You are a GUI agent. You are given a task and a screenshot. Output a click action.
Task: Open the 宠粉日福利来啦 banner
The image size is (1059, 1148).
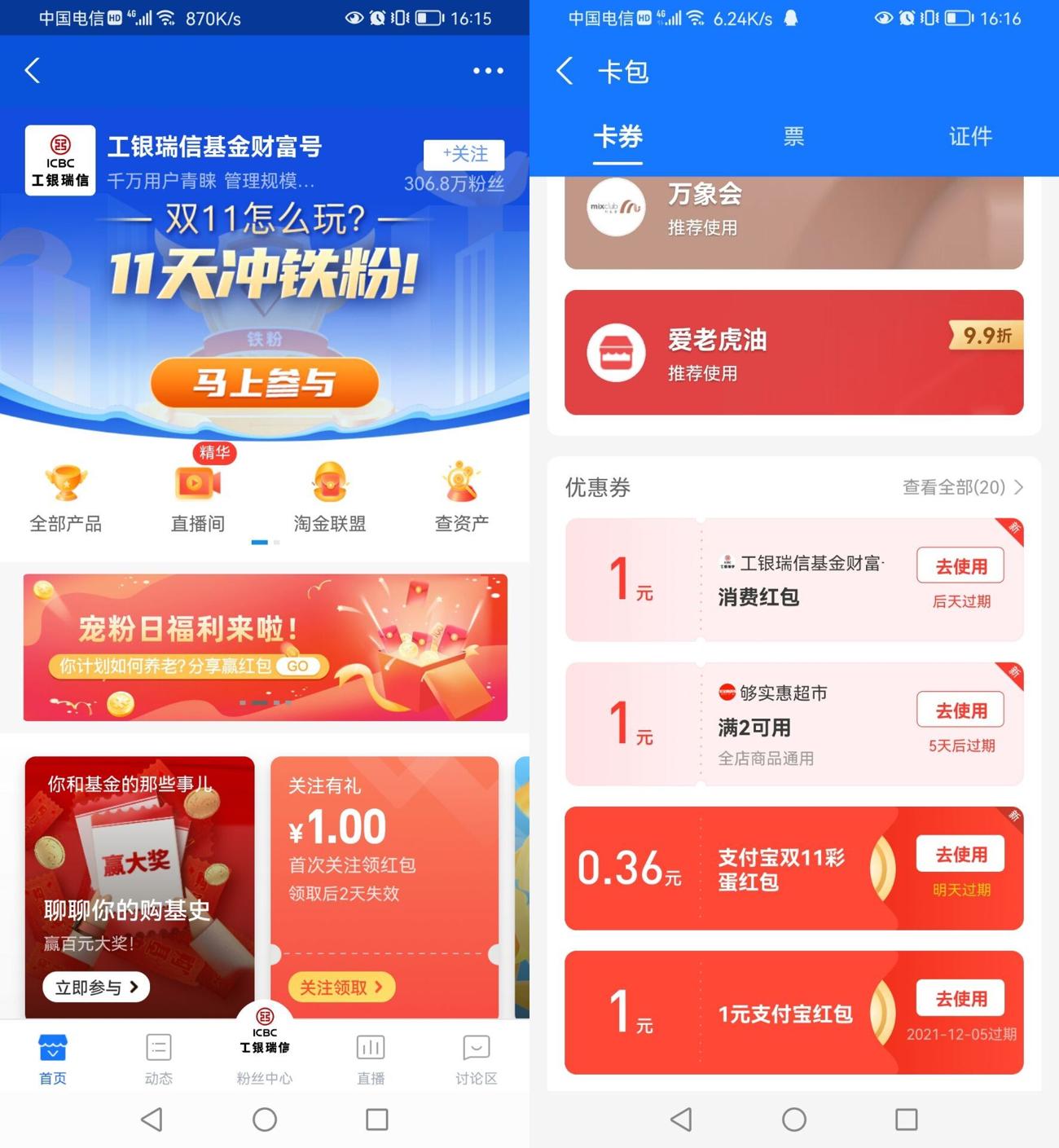[x=265, y=647]
